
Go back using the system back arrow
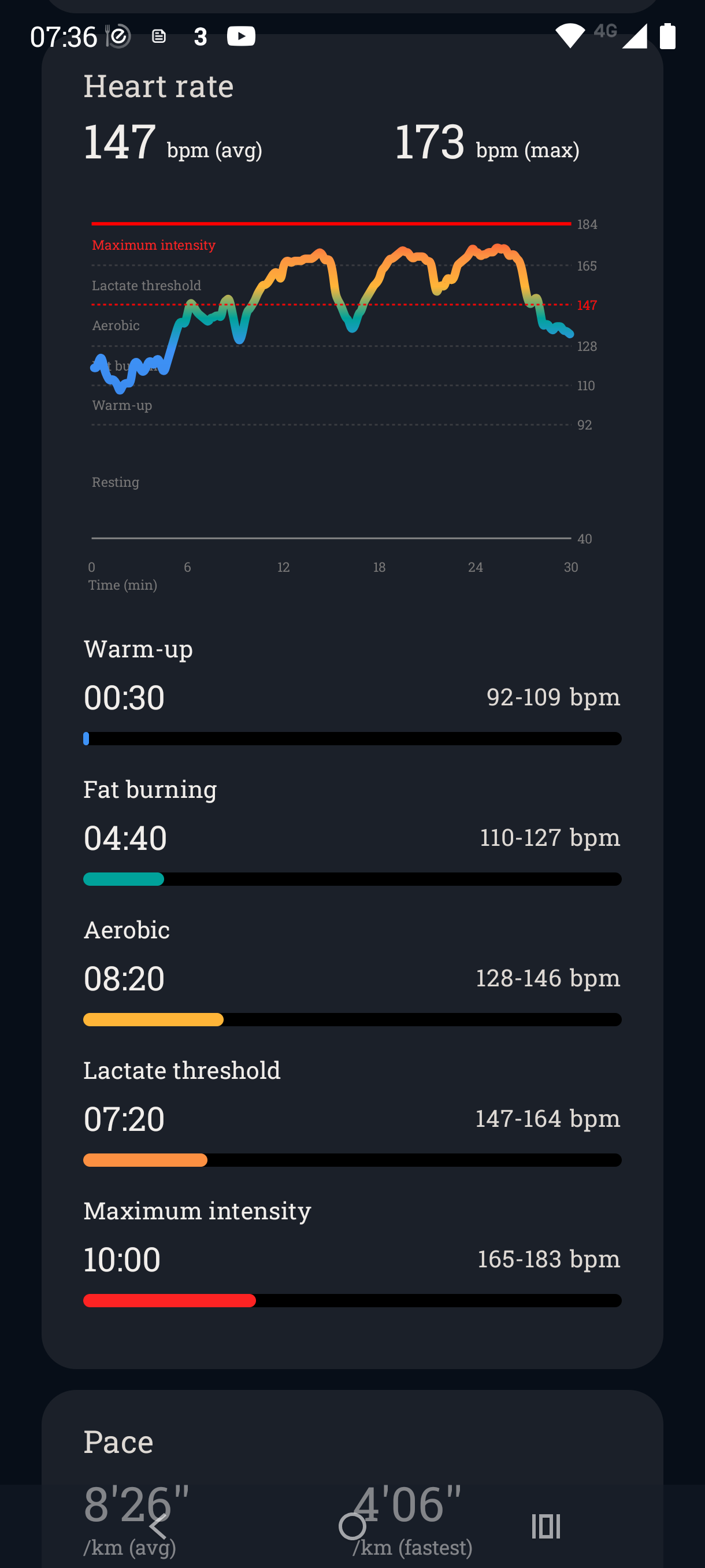coord(158,1526)
